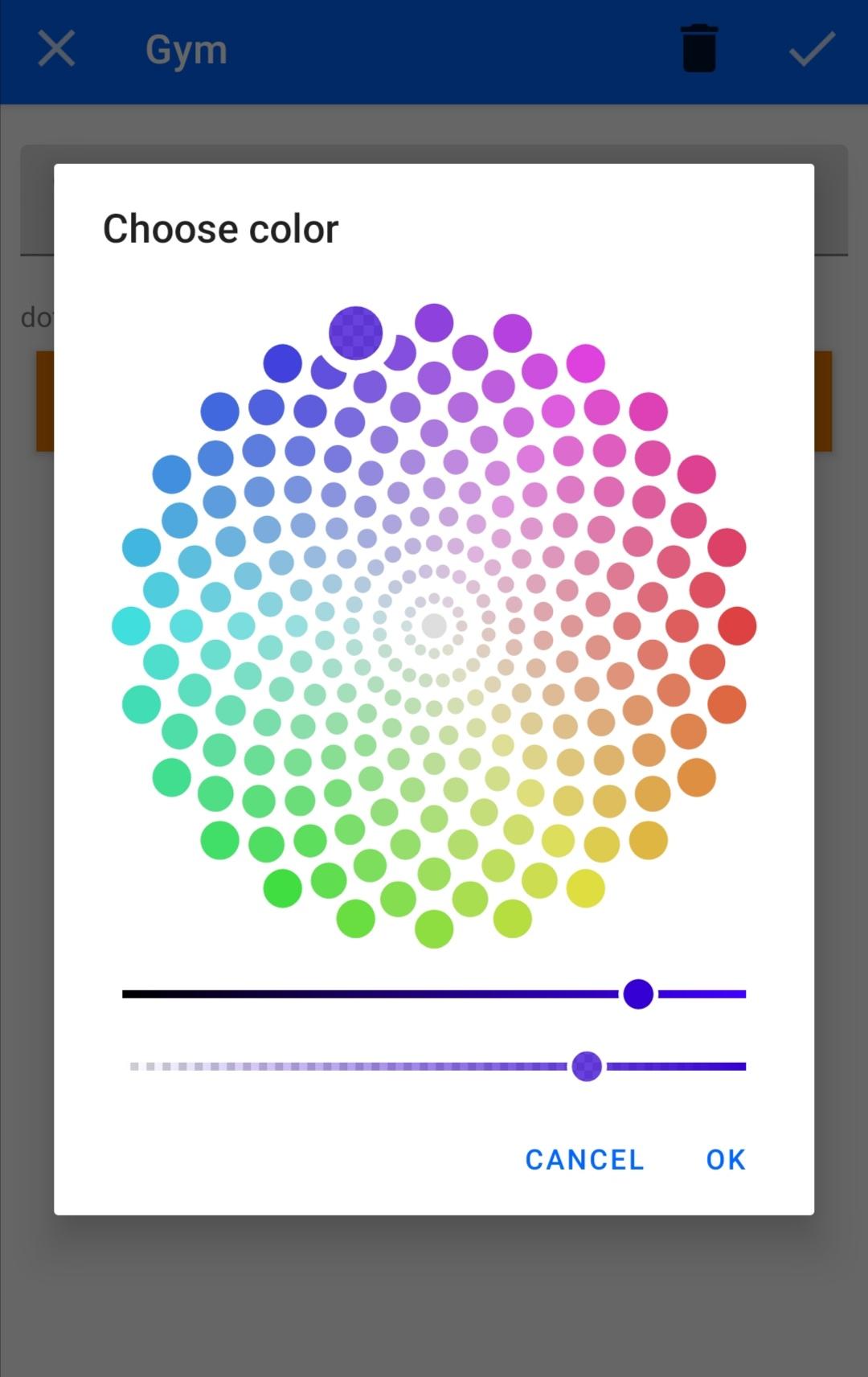868x1377 pixels.
Task: Select the outermost red swatch on the right
Action: [x=737, y=626]
